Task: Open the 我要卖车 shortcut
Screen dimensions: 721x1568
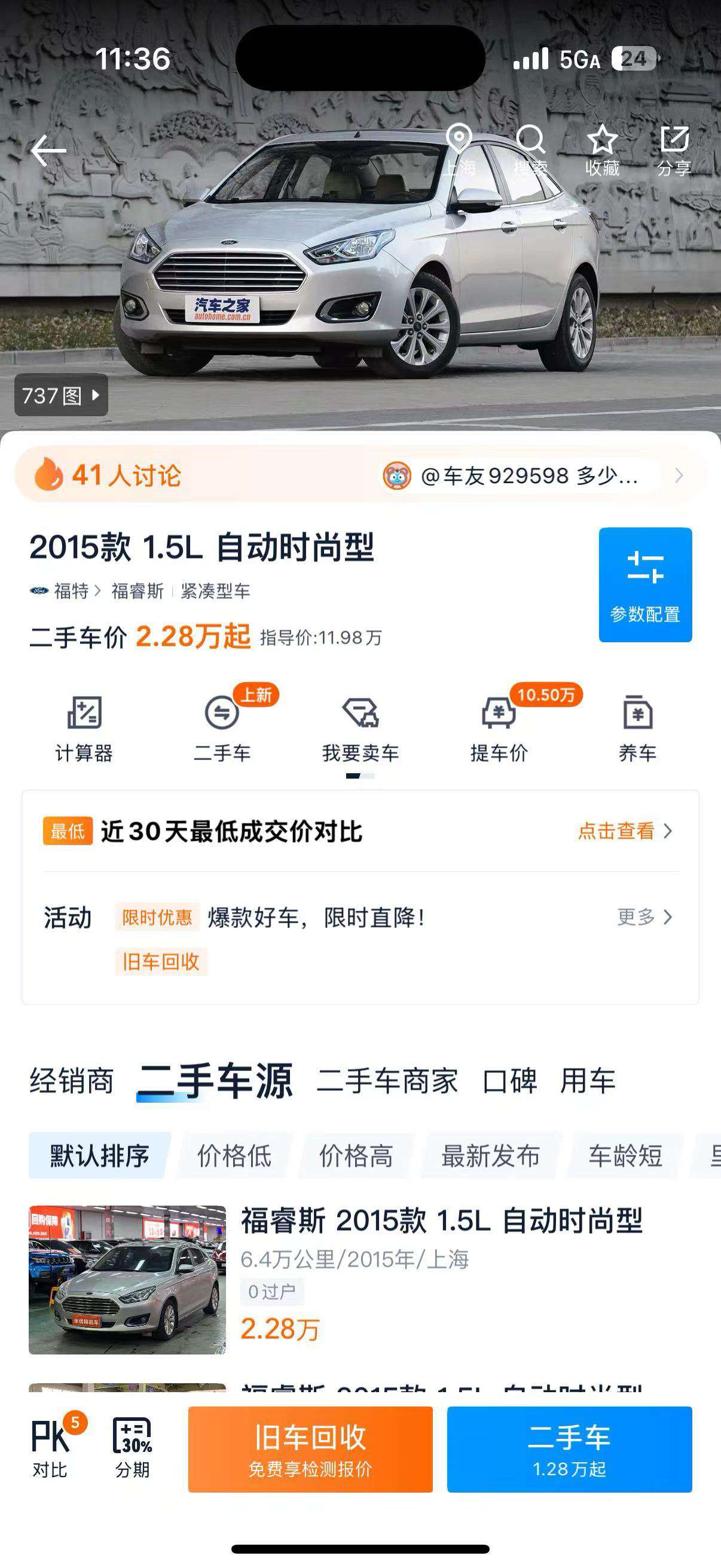Action: (360, 728)
